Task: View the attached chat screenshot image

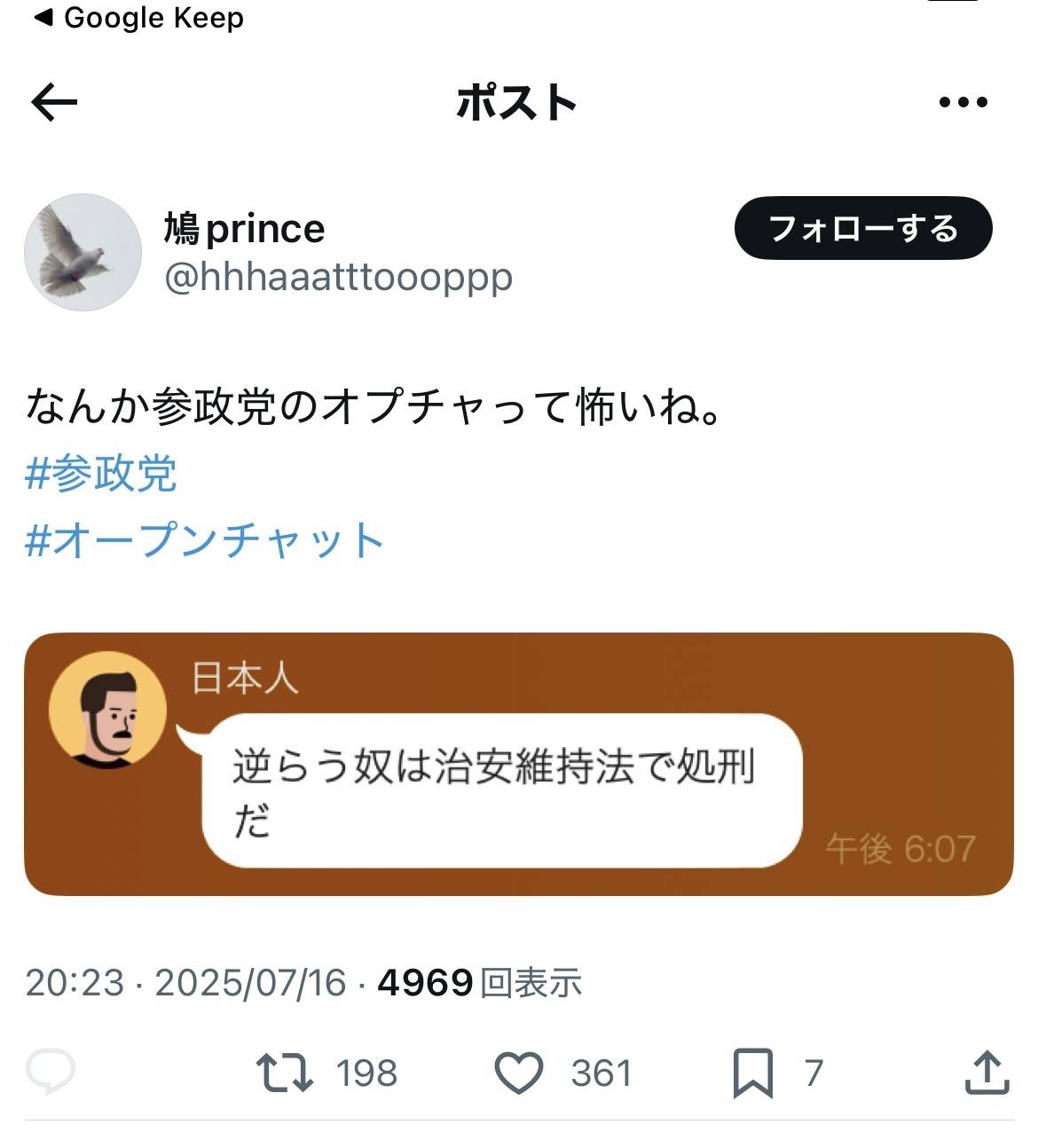Action: [518, 764]
